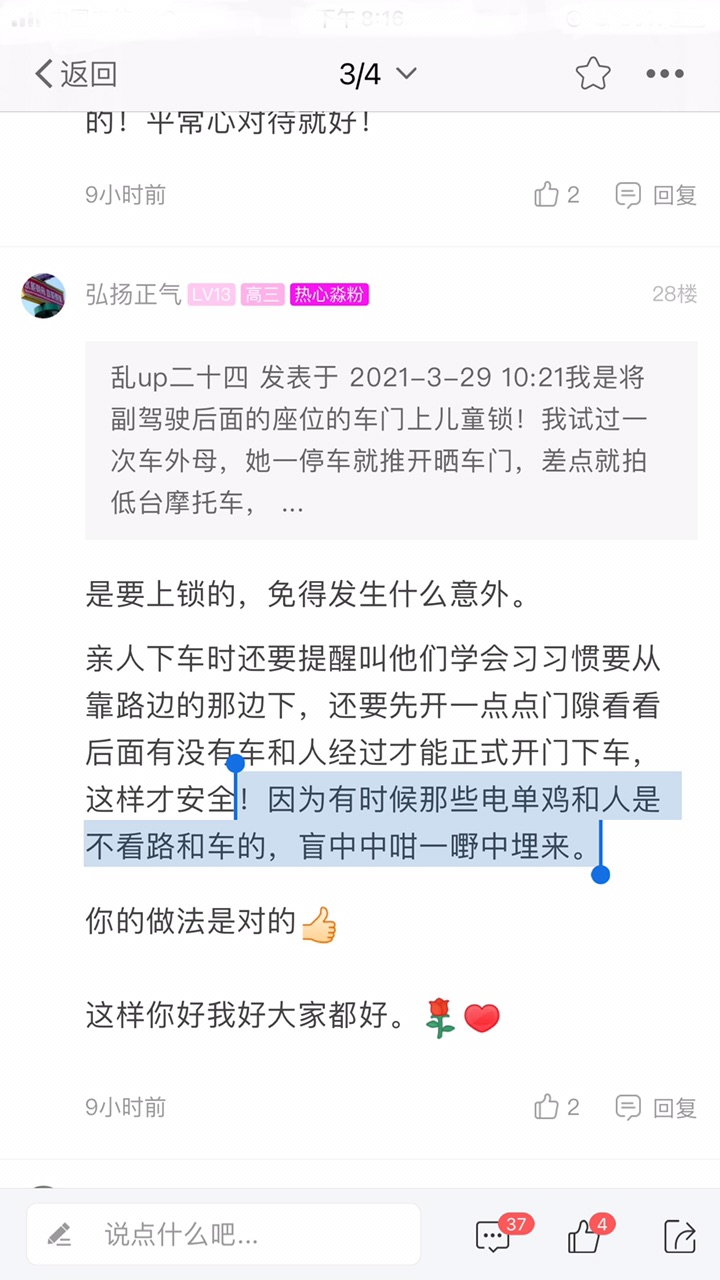Screen dimensions: 720x1280
Task: Open the three-dot overflow menu
Action: click(x=664, y=74)
